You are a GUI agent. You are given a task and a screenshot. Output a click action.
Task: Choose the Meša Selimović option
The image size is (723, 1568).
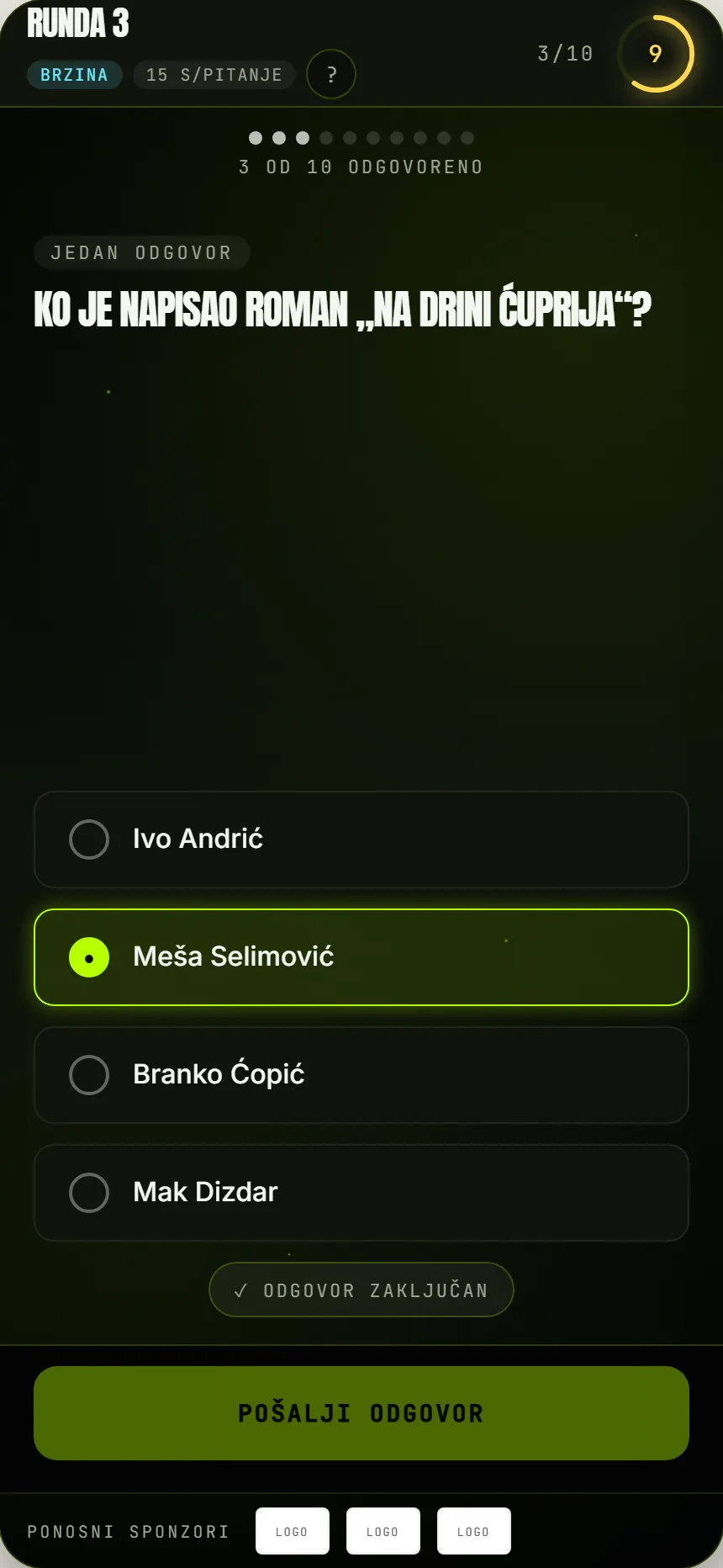[361, 957]
